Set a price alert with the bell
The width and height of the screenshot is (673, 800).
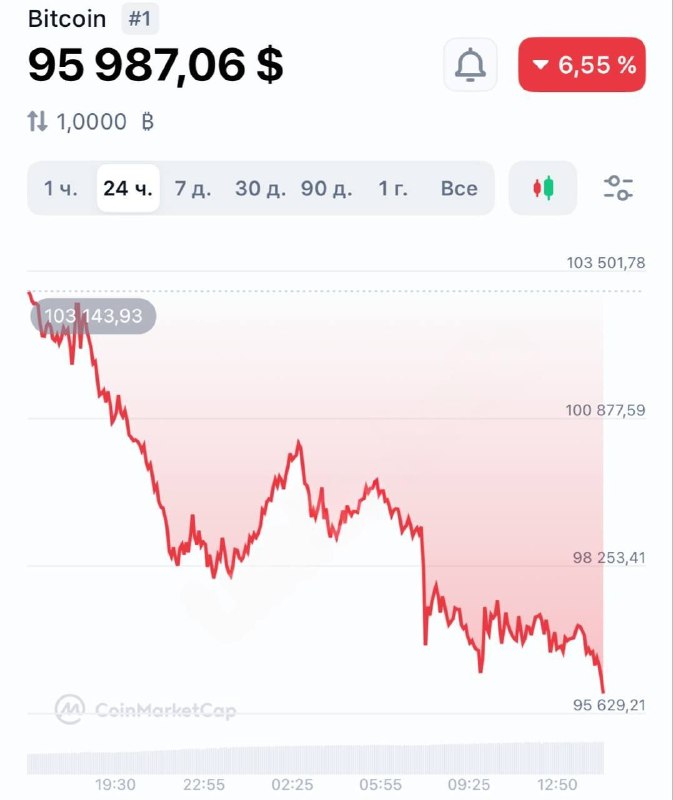[470, 66]
